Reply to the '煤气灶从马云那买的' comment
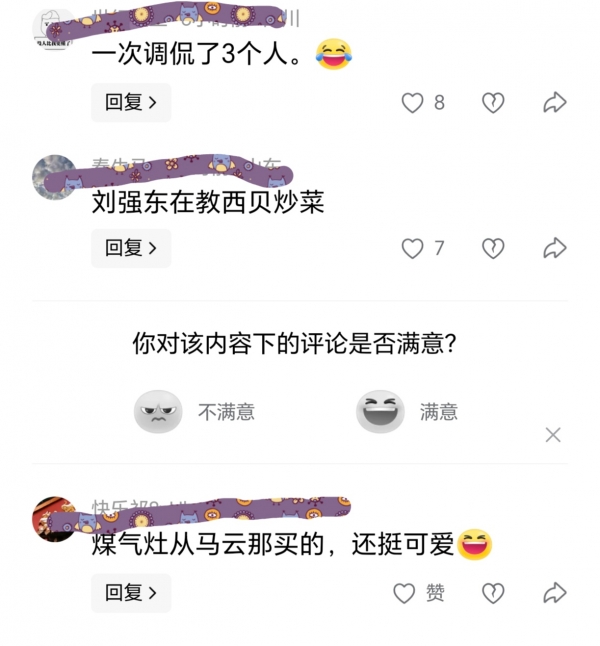This screenshot has height=646, width=600. coord(131,593)
